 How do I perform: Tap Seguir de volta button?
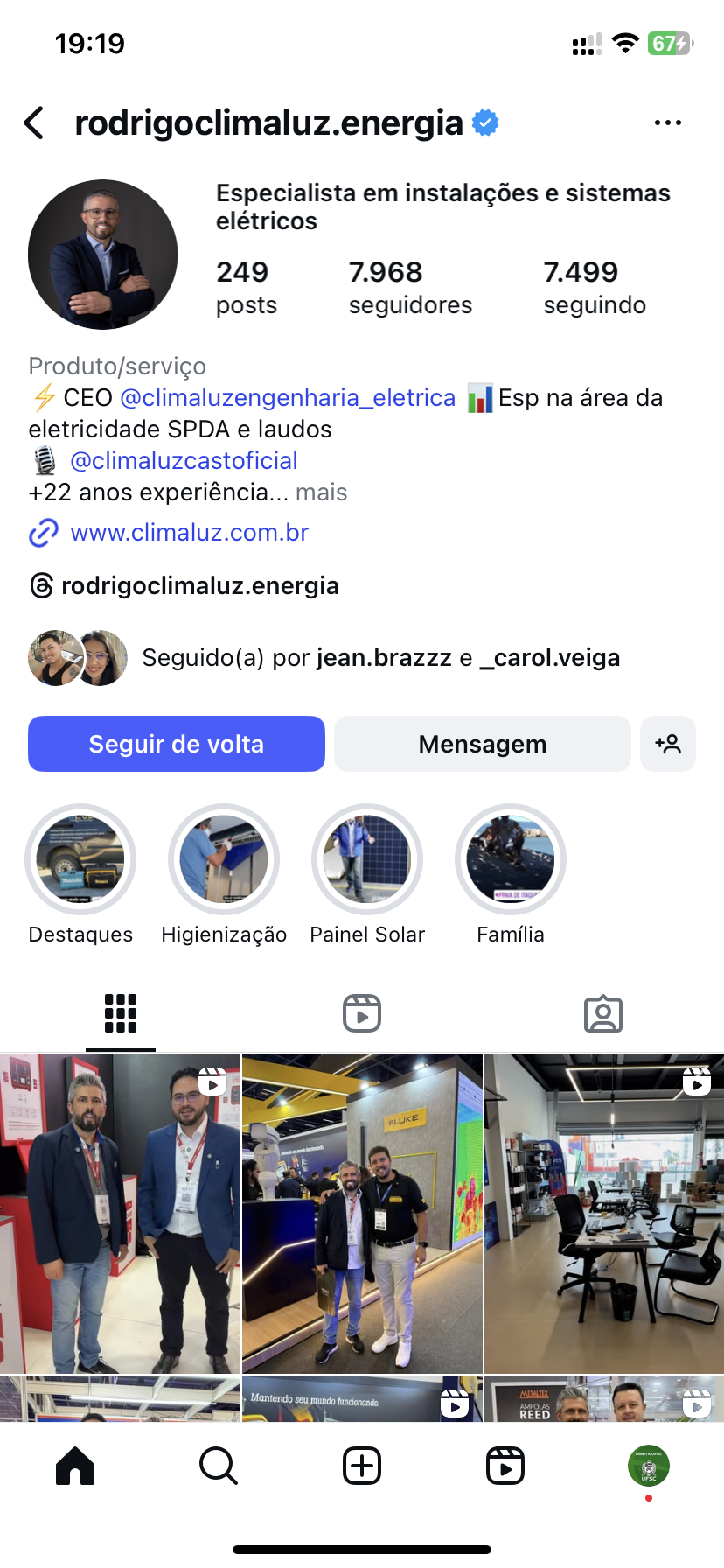coord(177,744)
